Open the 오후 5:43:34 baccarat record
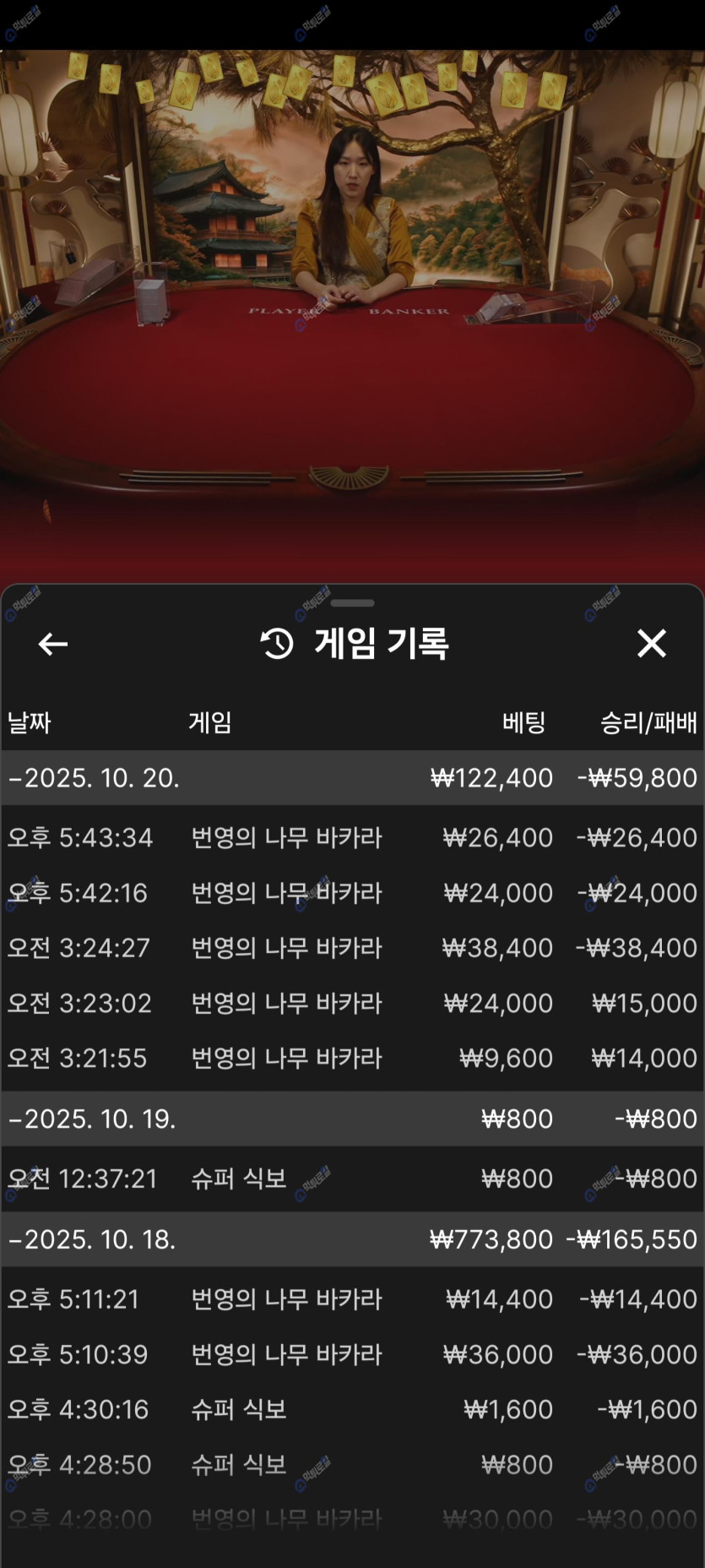This screenshot has height=1568, width=705. [x=352, y=837]
